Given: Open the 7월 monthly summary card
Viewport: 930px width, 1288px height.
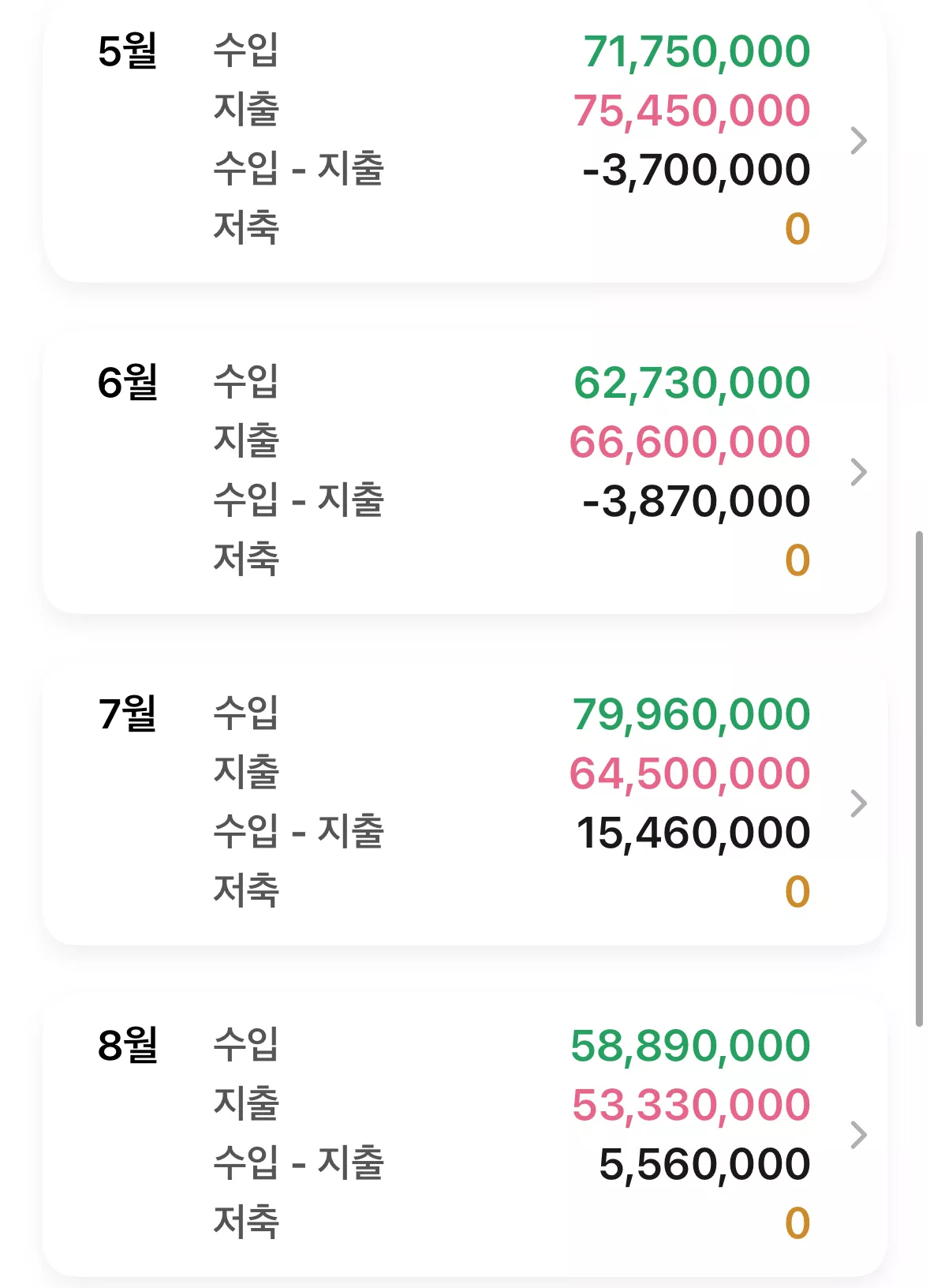Looking at the screenshot, I should click(465, 803).
